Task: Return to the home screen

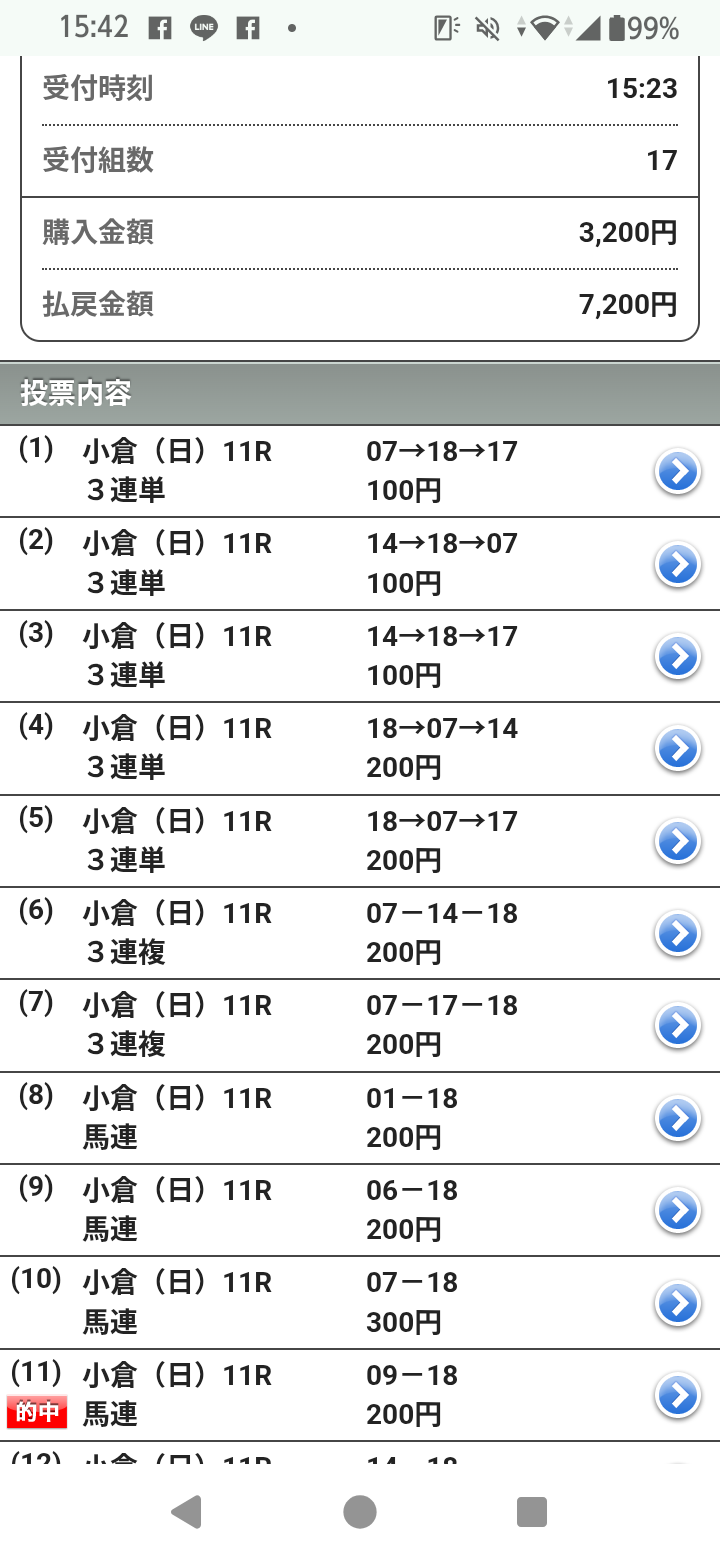Action: point(360,1512)
